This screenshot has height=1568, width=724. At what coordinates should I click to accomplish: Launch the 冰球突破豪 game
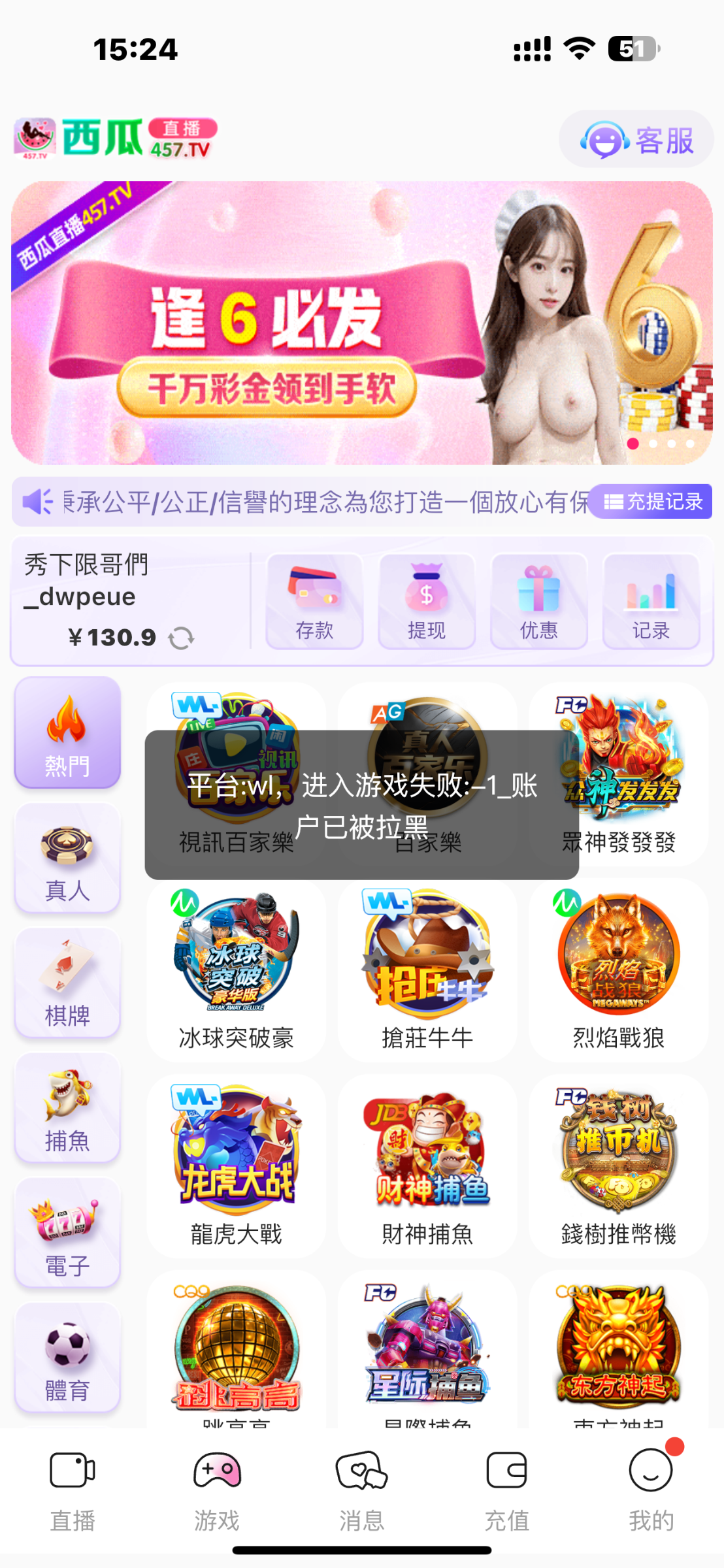coord(236,970)
